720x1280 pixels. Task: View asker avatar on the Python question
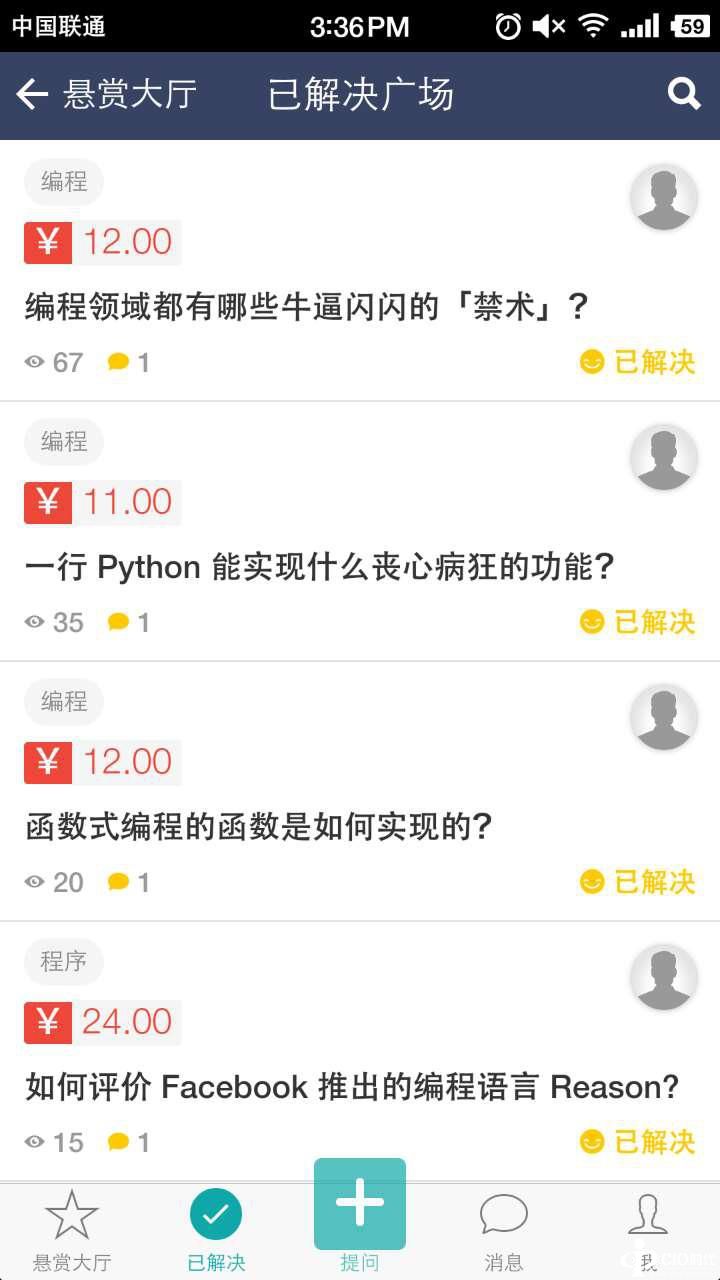click(x=664, y=457)
